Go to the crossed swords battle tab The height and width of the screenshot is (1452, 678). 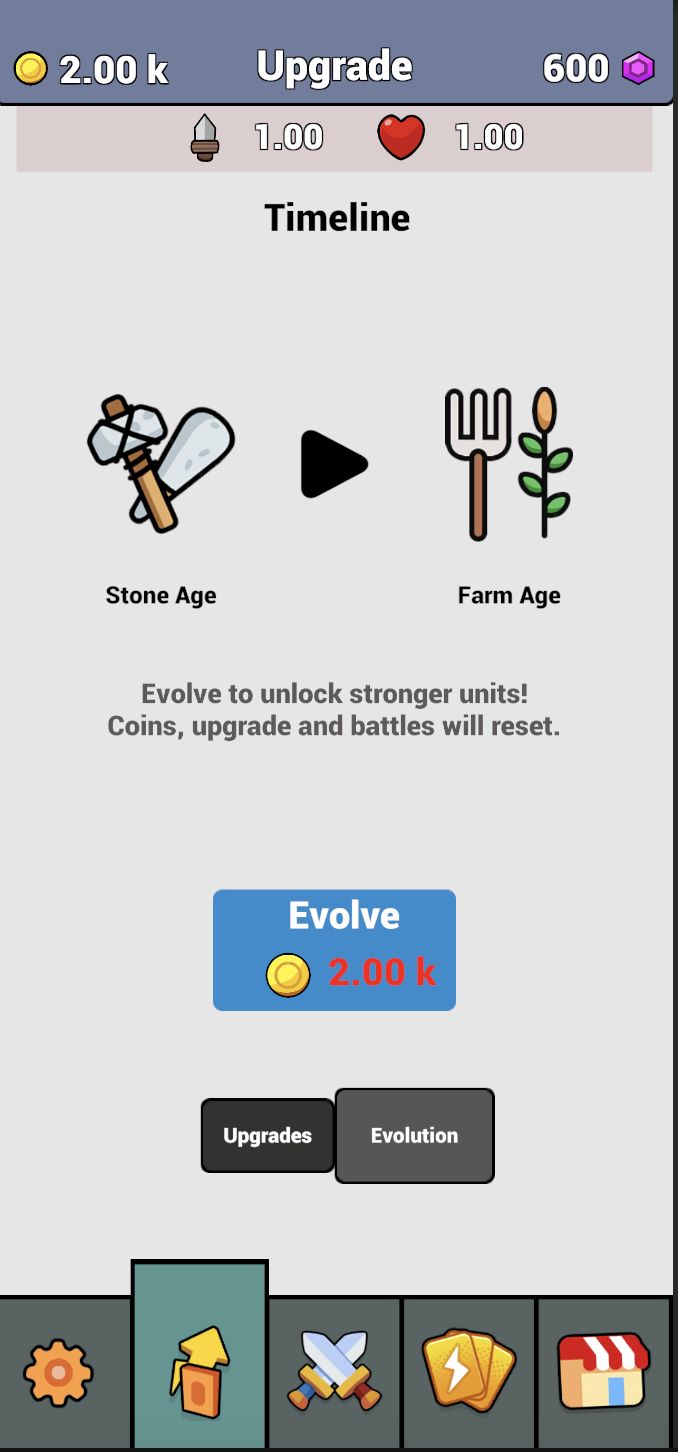pos(334,1372)
